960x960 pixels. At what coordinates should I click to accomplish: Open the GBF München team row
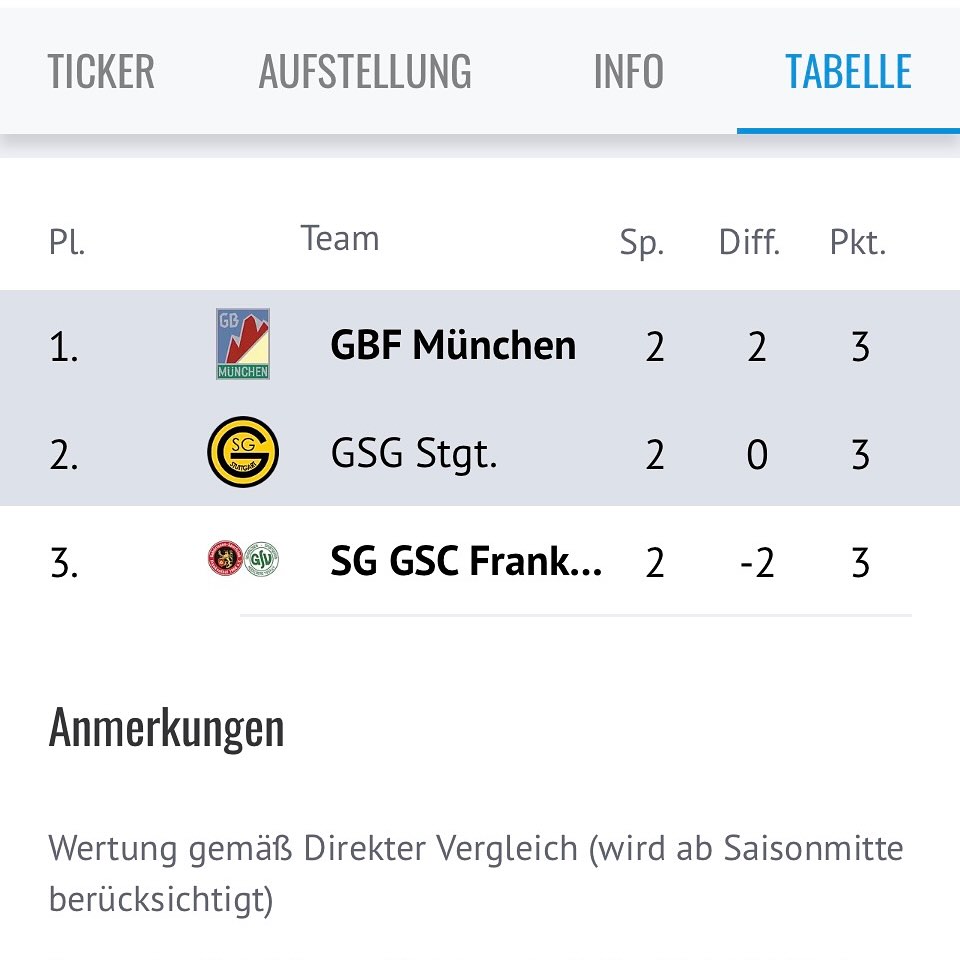tap(452, 346)
